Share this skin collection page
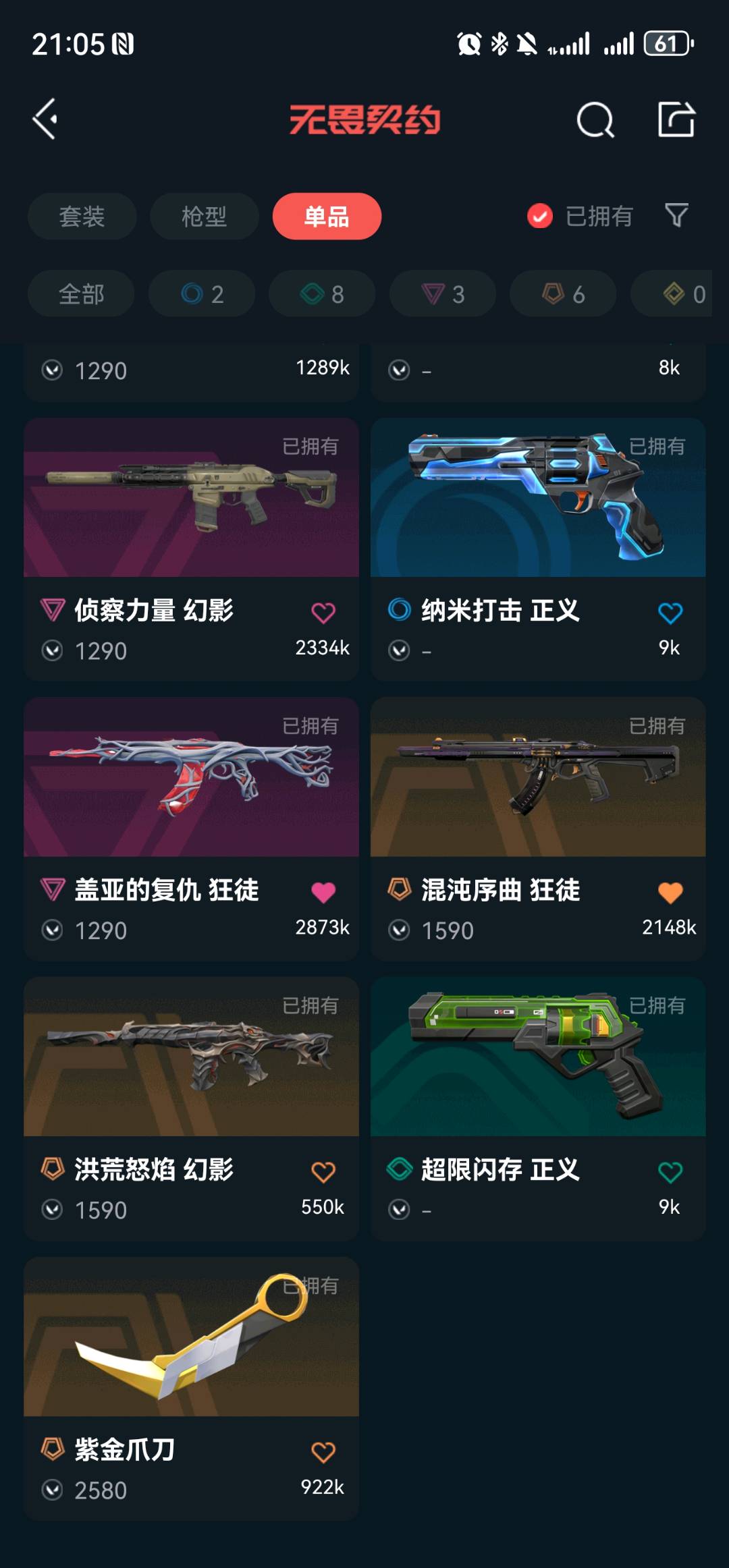The image size is (729, 1568). [676, 120]
